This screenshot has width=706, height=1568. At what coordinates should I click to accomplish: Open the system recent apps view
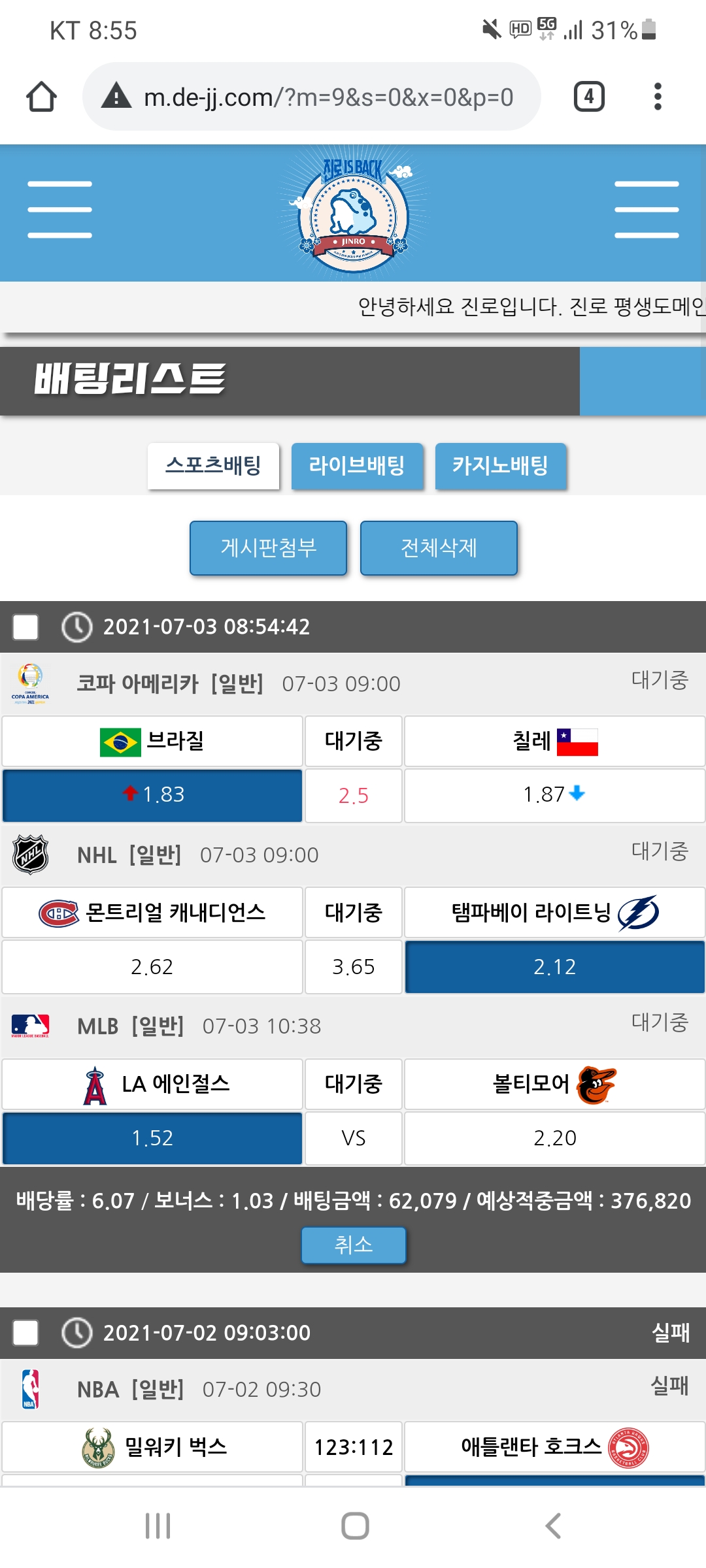click(x=158, y=1526)
